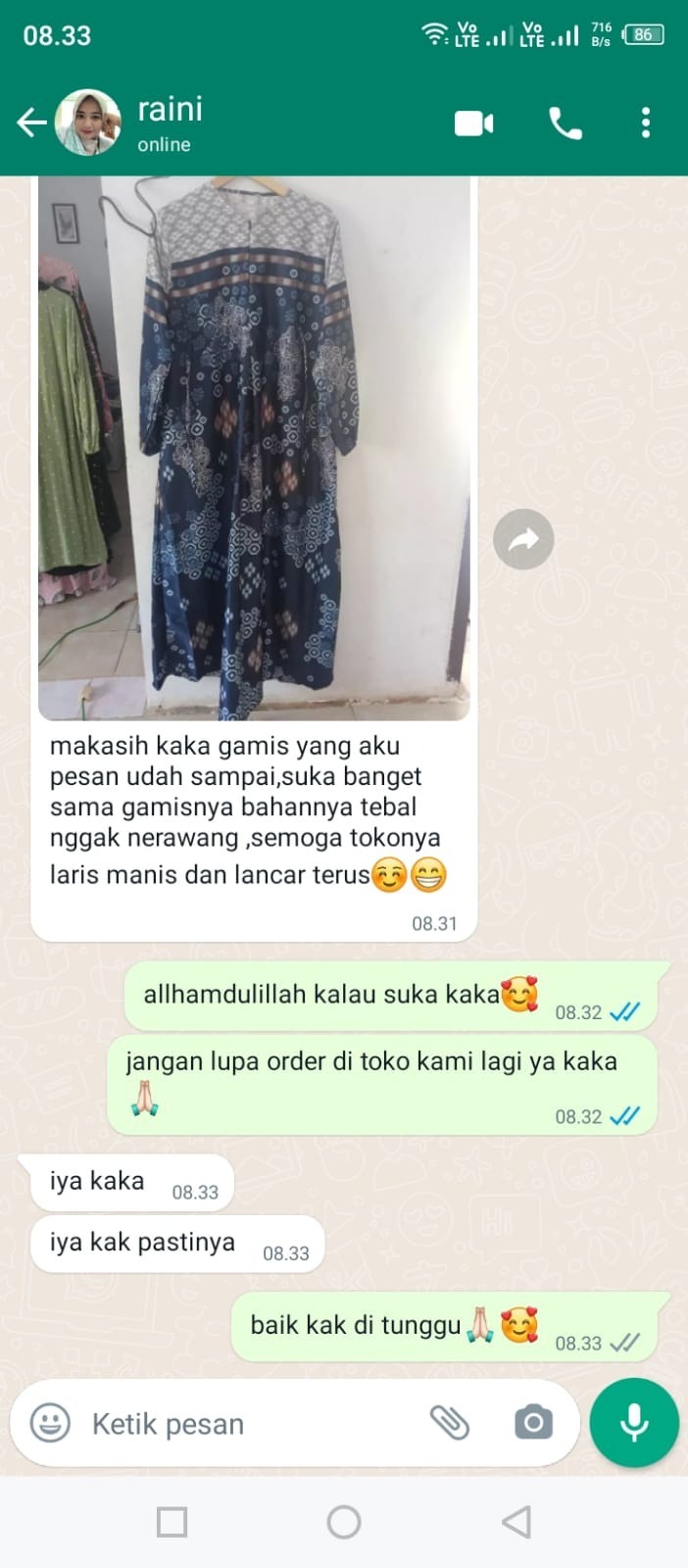Attach a file with the paperclip

[450, 1422]
